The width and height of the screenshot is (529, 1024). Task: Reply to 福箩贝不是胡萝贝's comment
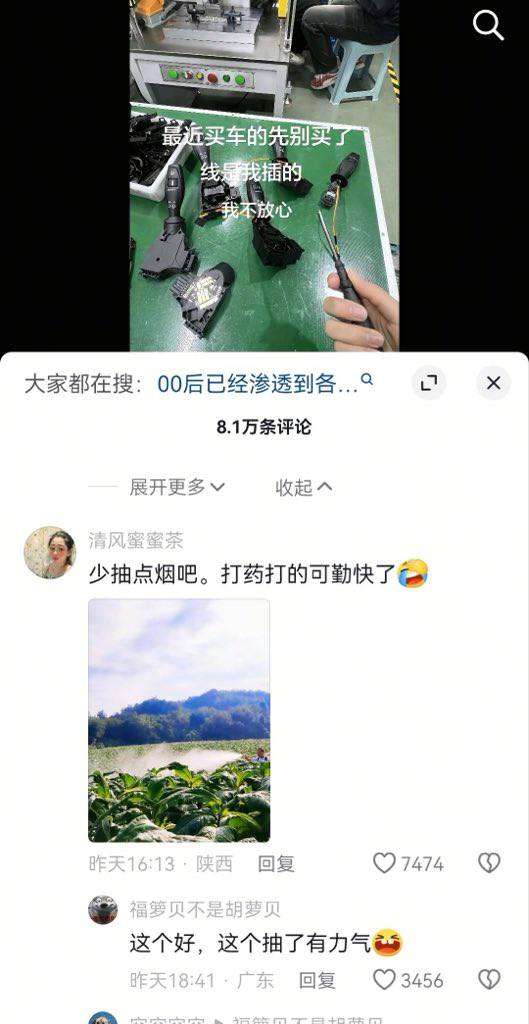point(317,980)
